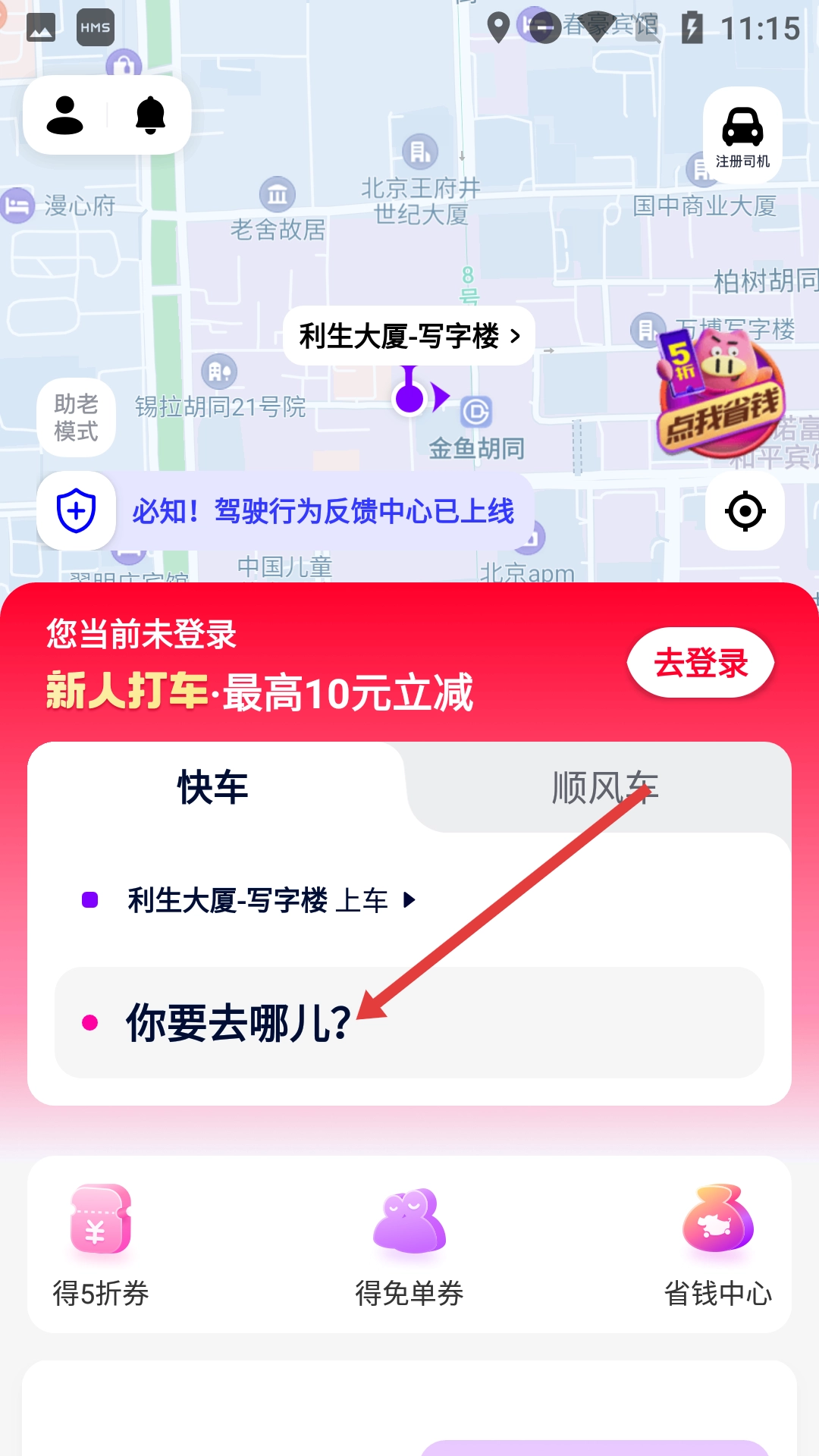Tap 注册司机 driver registration button
Screen dimensions: 819x1456
[742, 136]
